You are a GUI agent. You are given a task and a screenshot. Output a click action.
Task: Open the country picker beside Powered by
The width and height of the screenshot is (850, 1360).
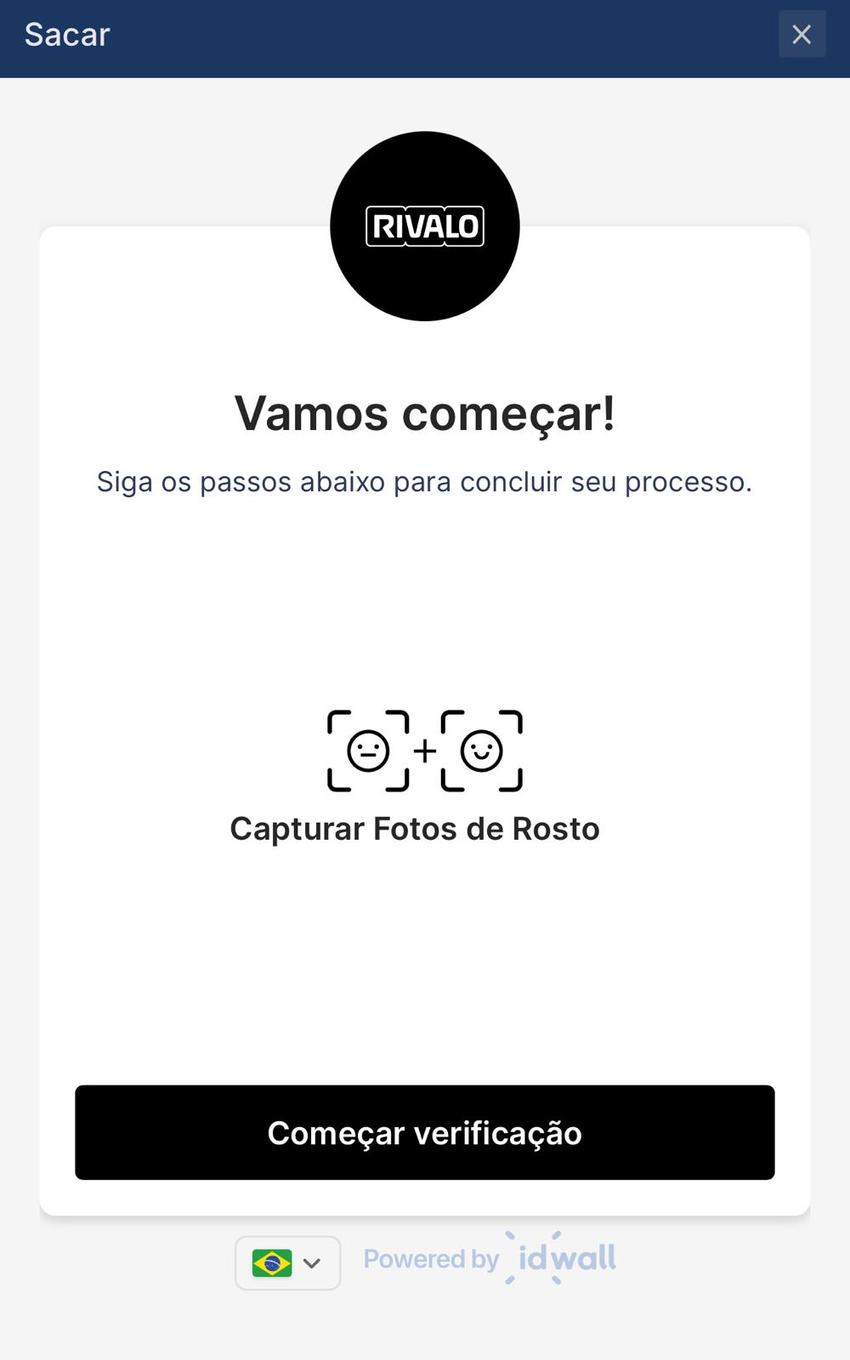click(x=287, y=1262)
